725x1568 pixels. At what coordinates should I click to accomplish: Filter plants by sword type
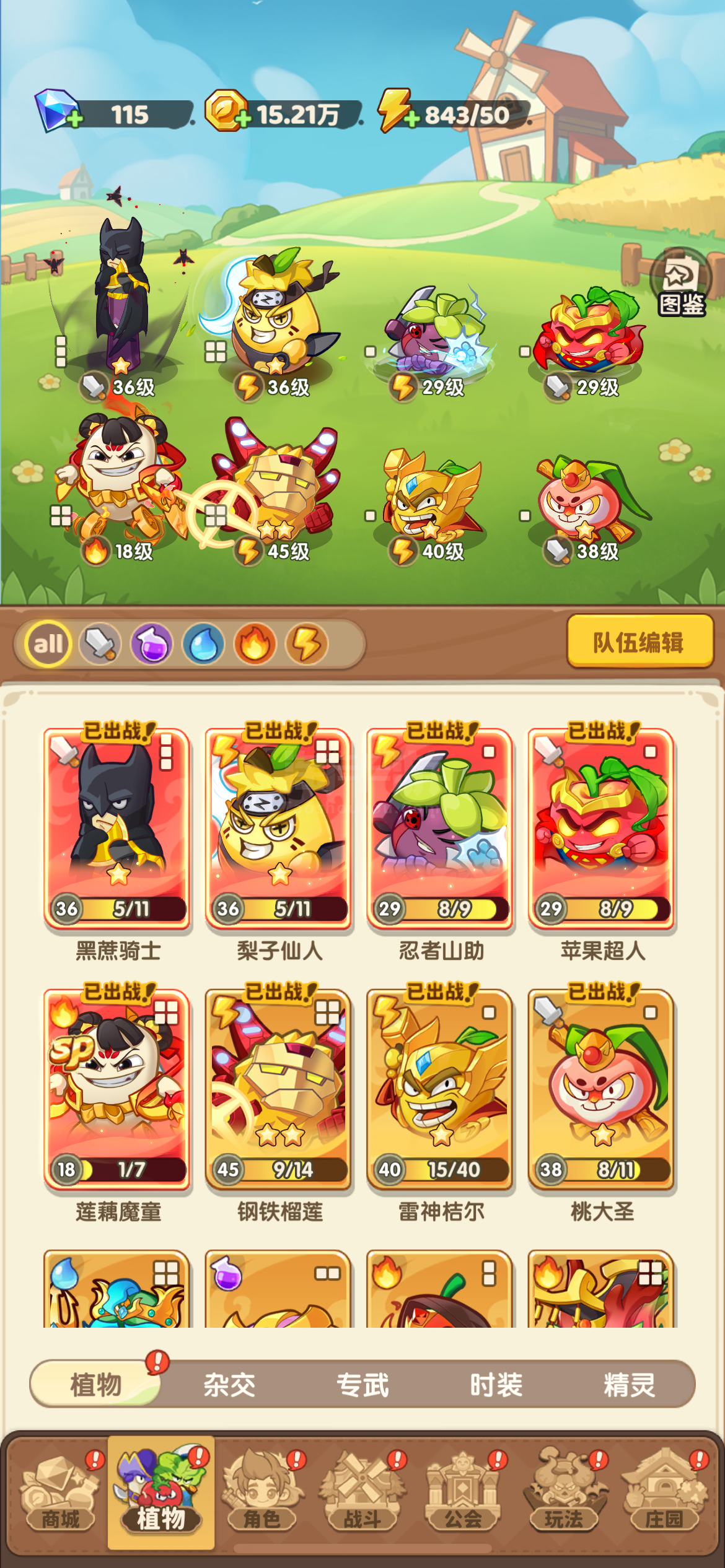pyautogui.click(x=100, y=644)
